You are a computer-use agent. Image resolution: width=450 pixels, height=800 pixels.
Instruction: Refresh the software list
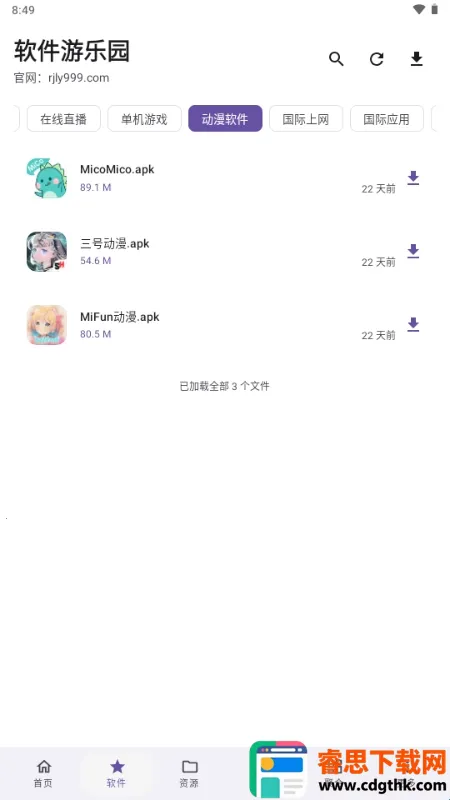[377, 59]
